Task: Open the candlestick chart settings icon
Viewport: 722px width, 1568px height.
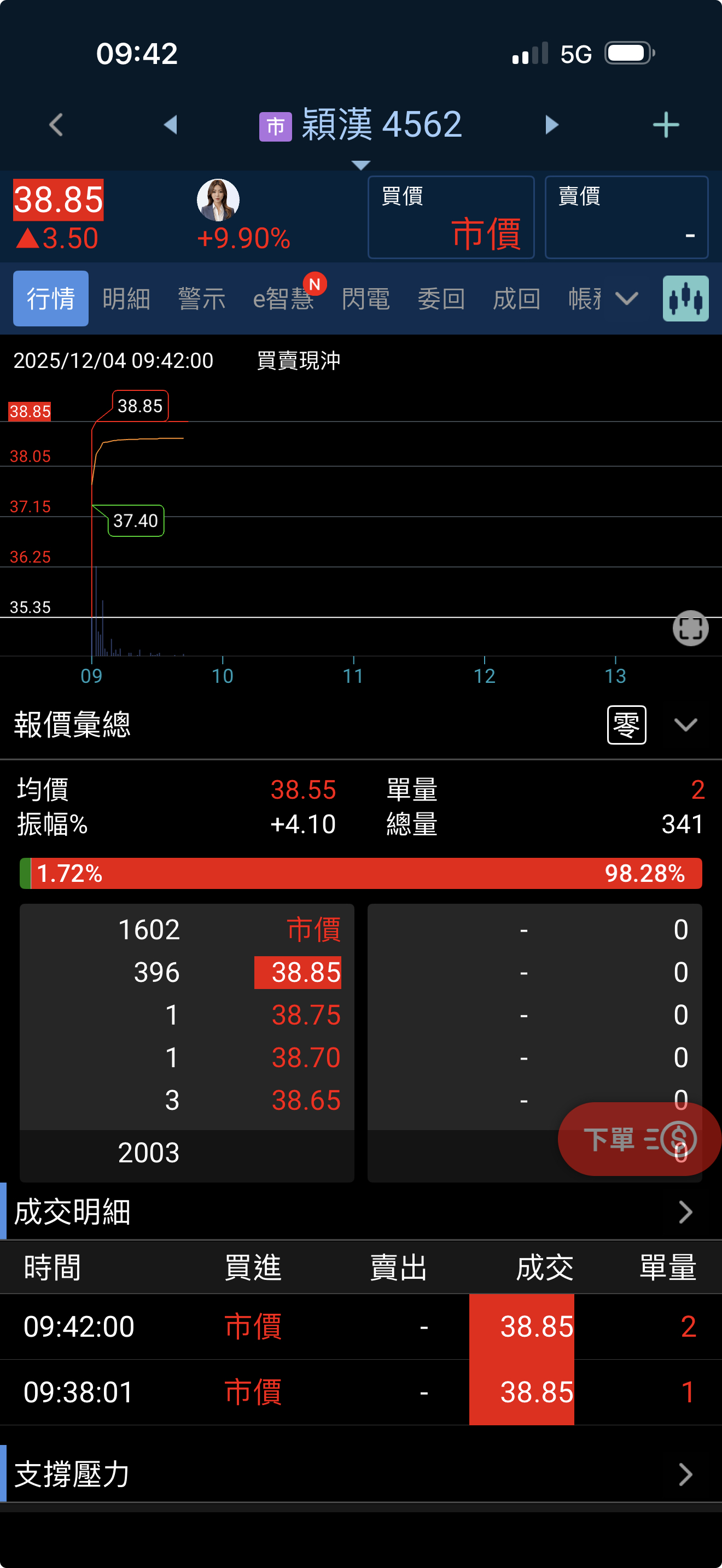Action: click(685, 299)
